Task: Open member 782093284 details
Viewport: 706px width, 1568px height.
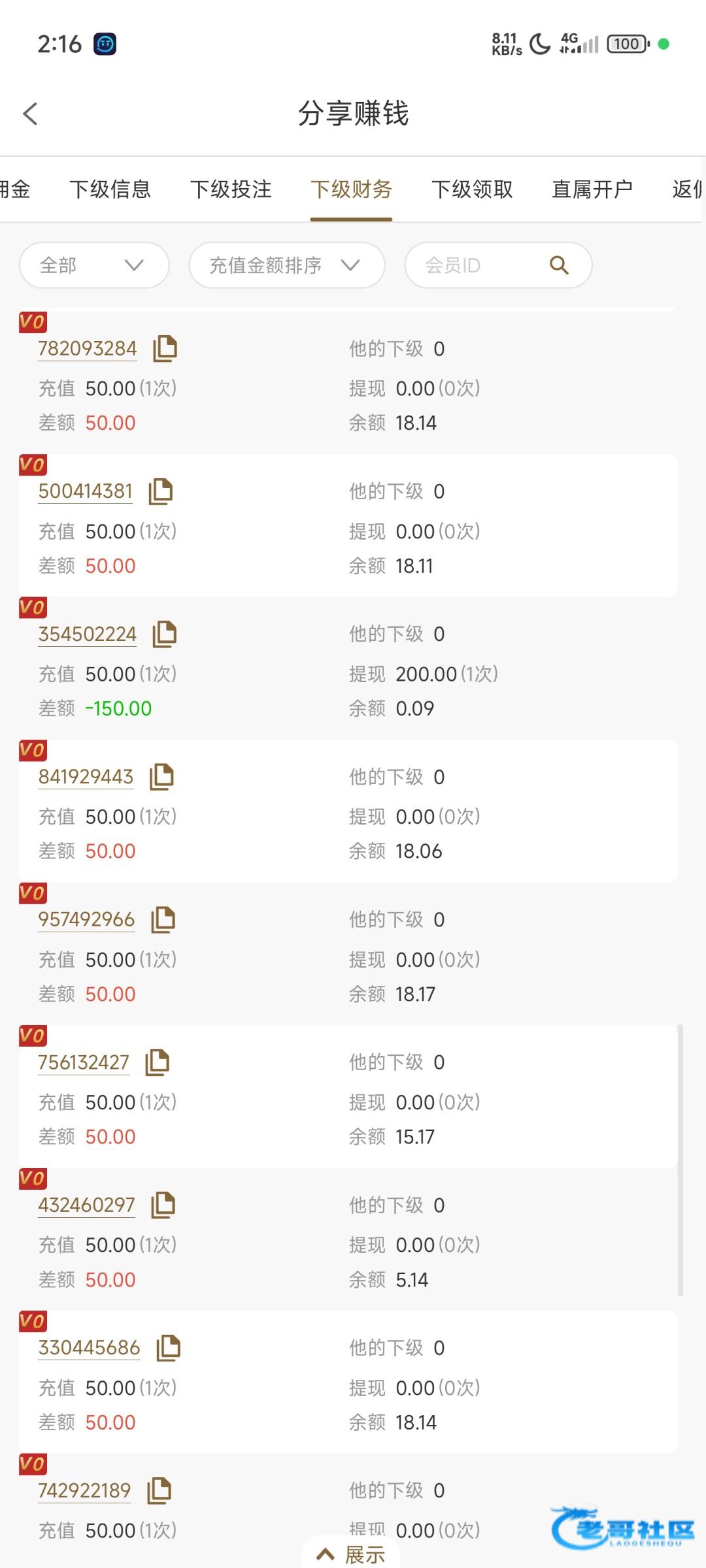Action: click(88, 349)
